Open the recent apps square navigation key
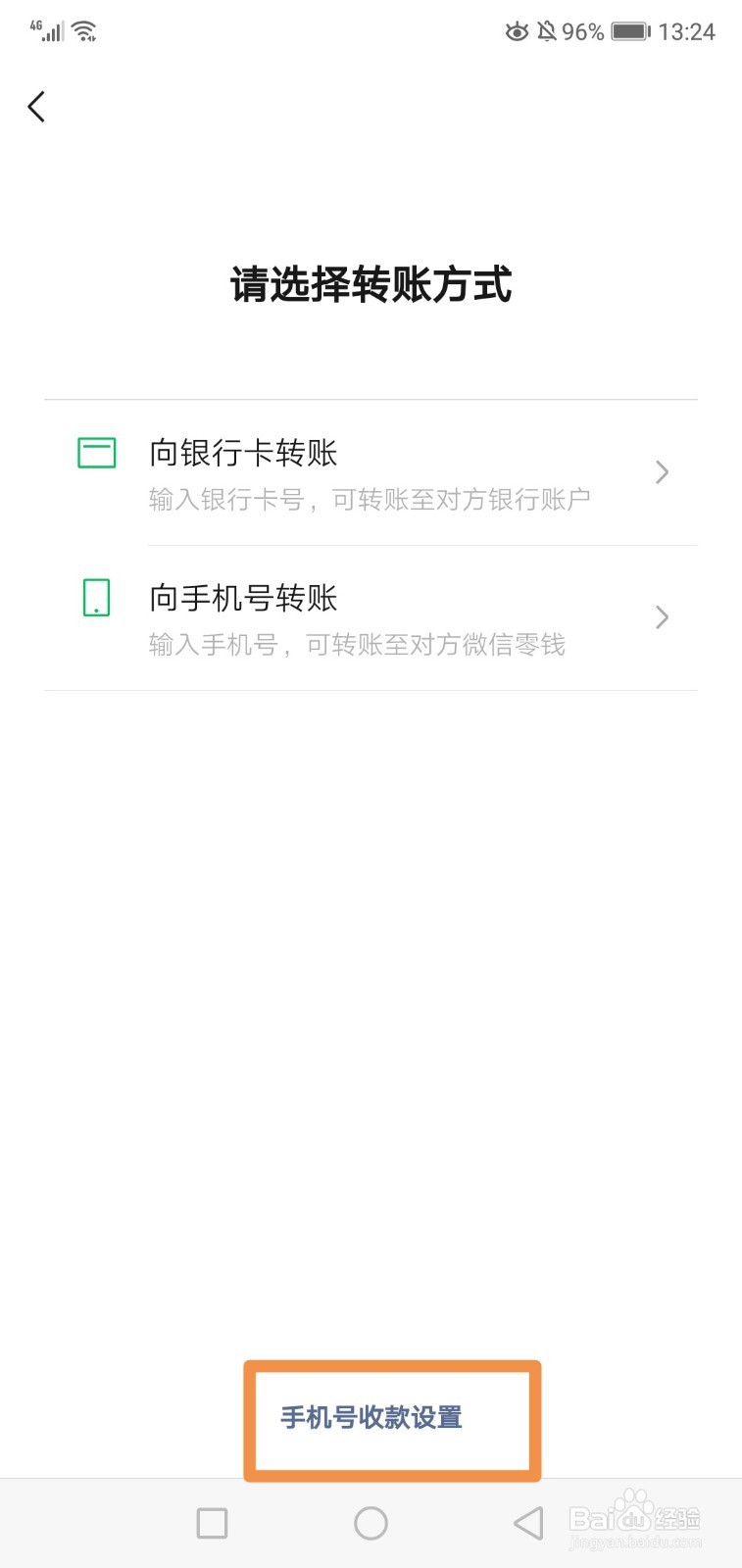 coord(212,1523)
